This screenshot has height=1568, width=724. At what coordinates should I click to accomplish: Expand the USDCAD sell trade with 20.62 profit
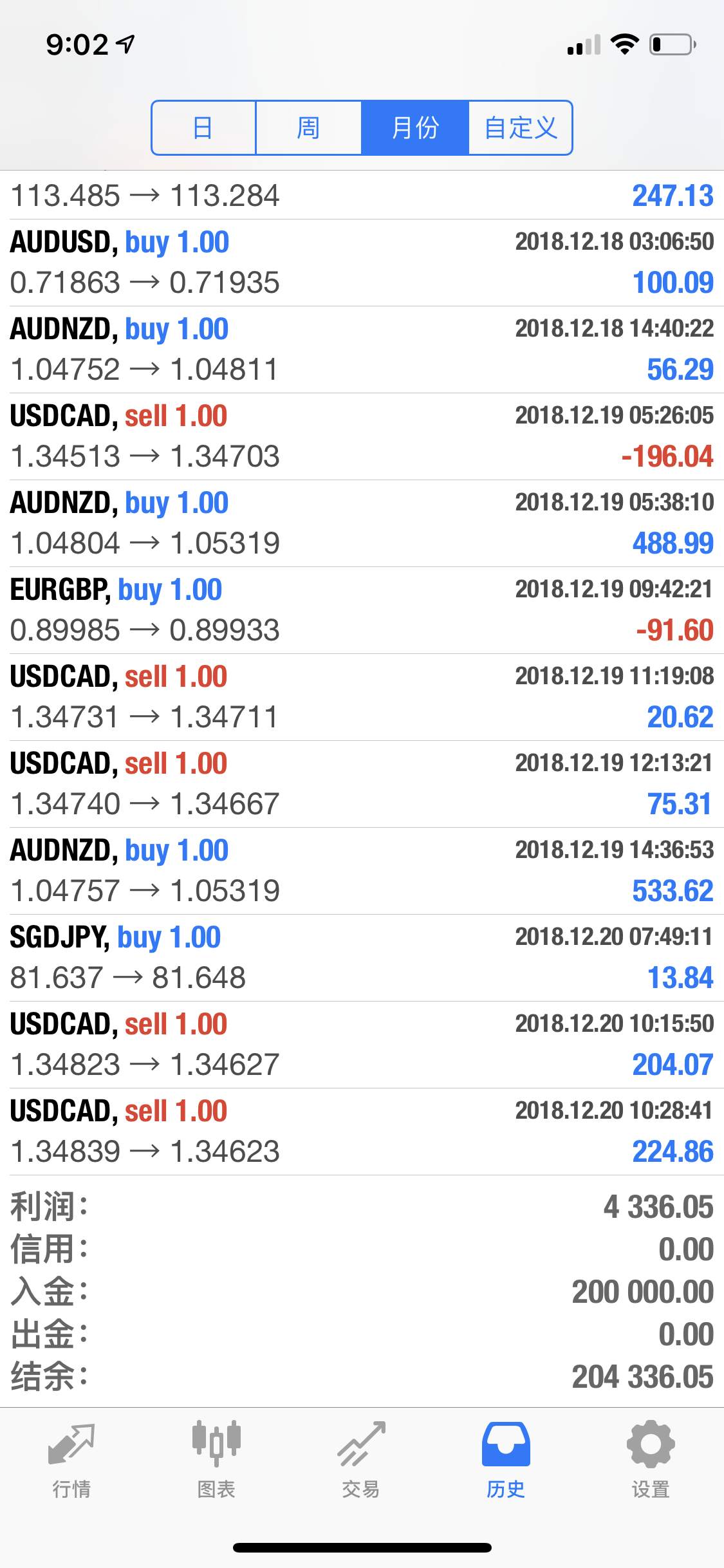pyautogui.click(x=362, y=697)
